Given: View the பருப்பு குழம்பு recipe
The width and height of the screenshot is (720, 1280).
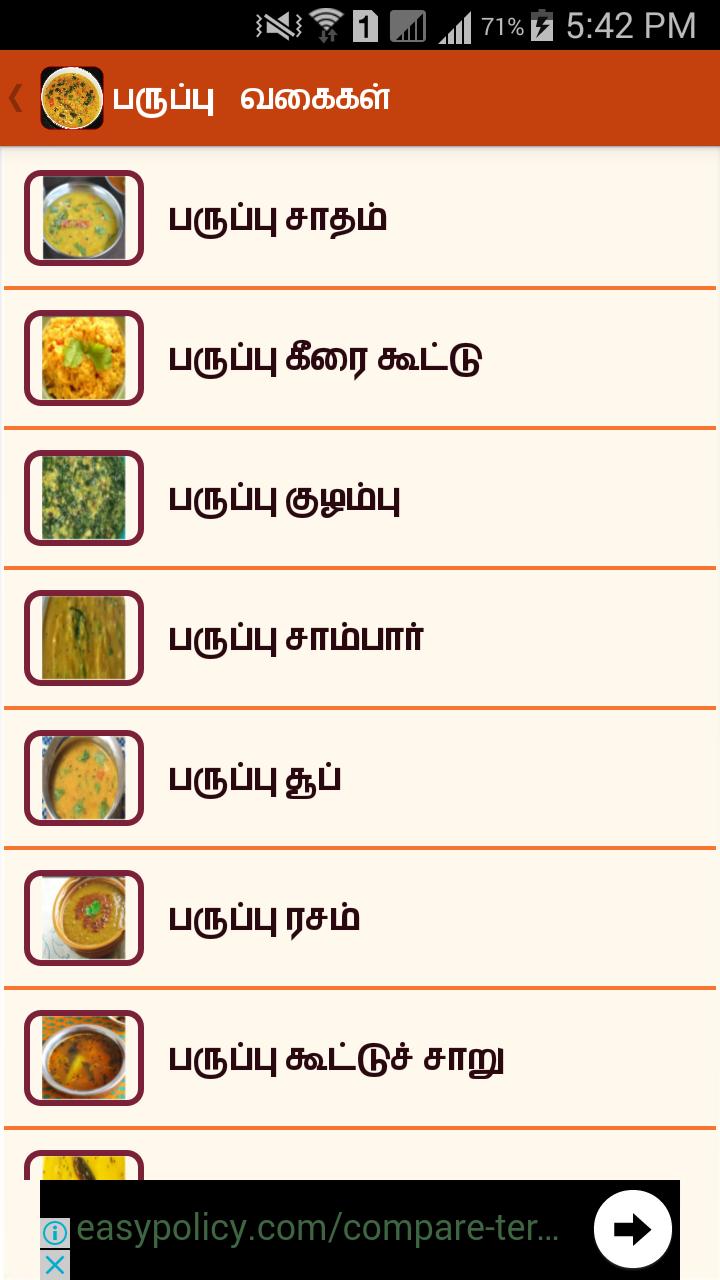Looking at the screenshot, I should (360, 498).
